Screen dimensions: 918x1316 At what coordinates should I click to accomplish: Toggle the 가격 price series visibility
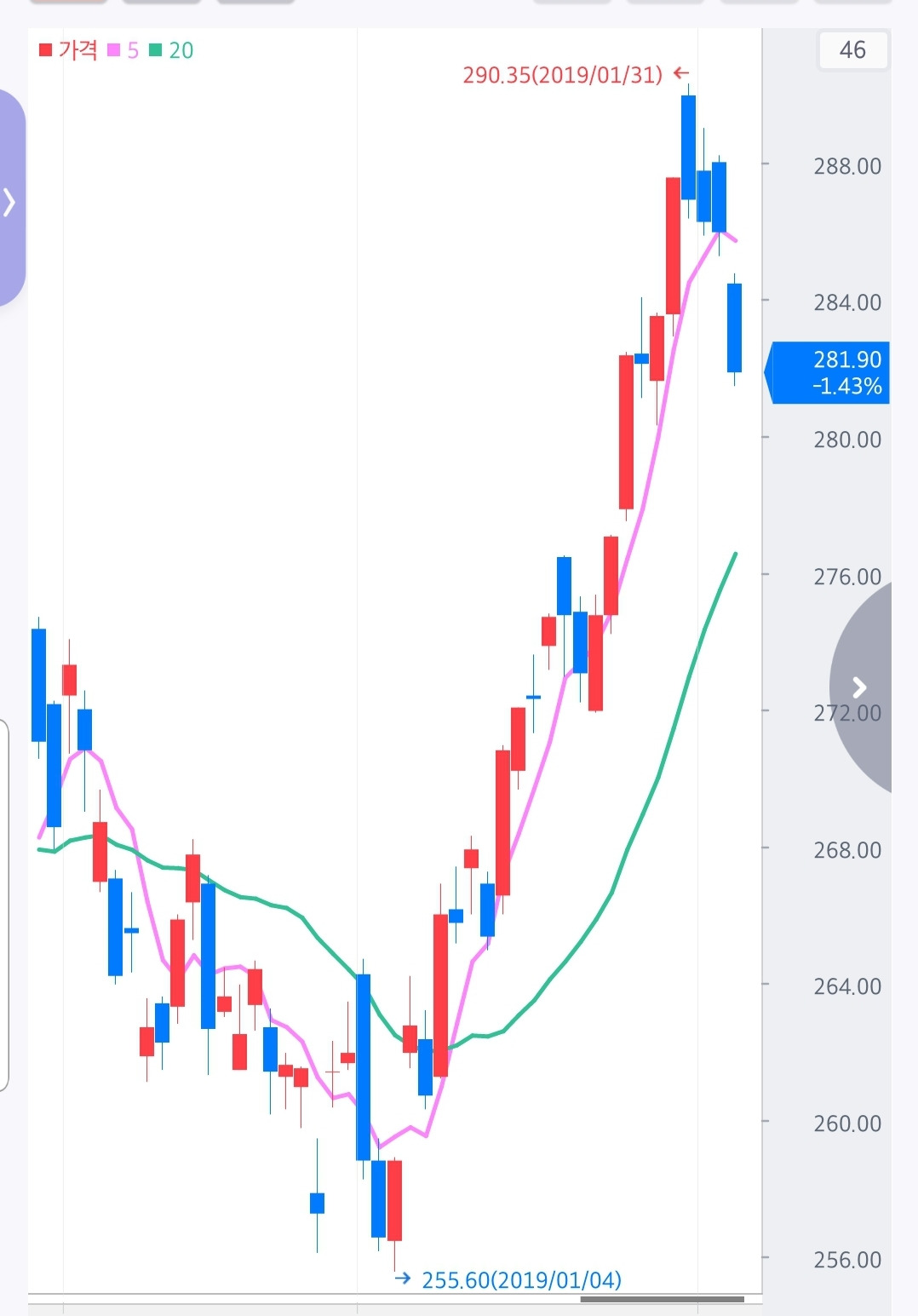(77, 49)
